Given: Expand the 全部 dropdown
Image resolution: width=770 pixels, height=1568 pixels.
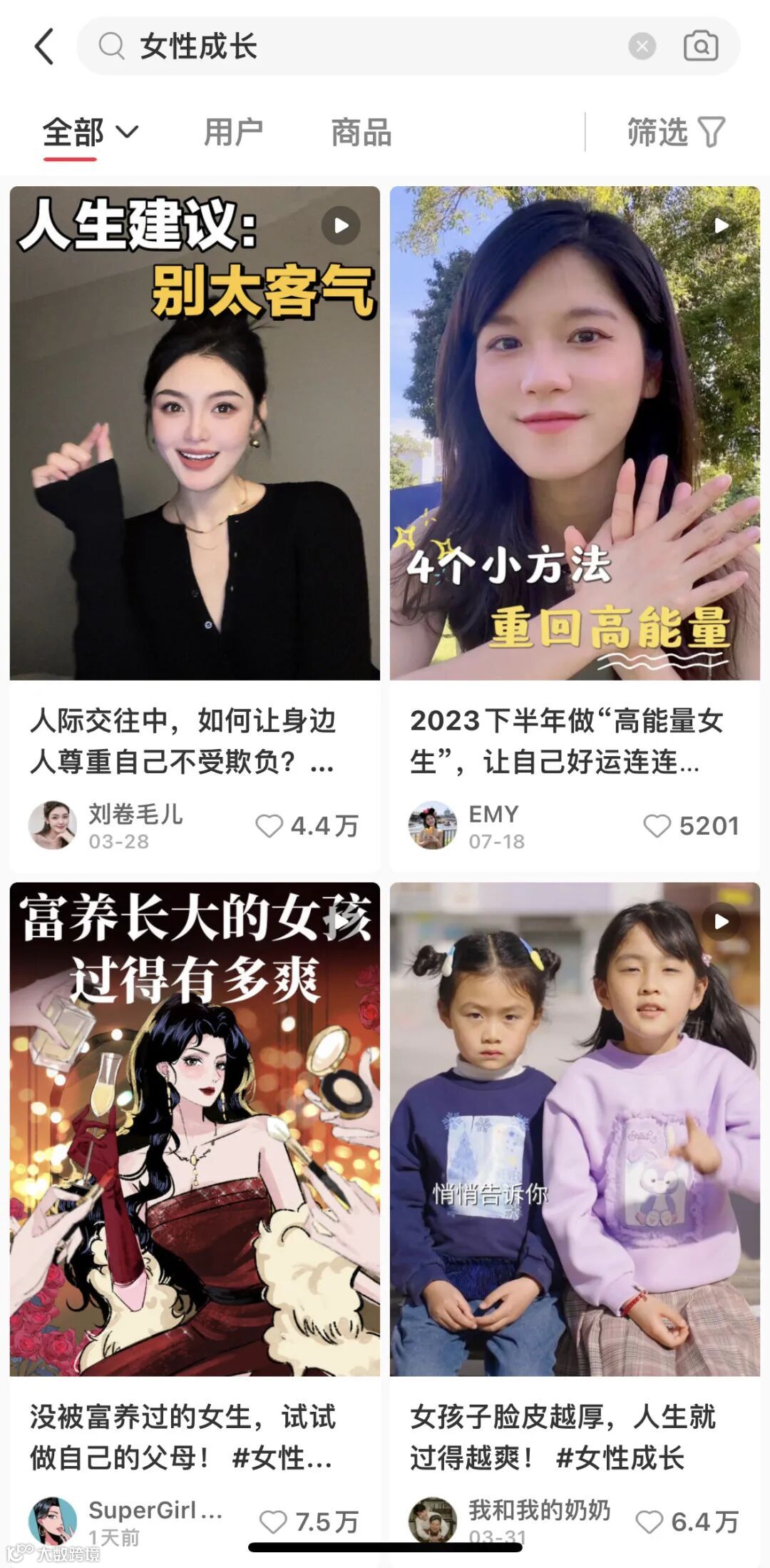Looking at the screenshot, I should [x=91, y=133].
